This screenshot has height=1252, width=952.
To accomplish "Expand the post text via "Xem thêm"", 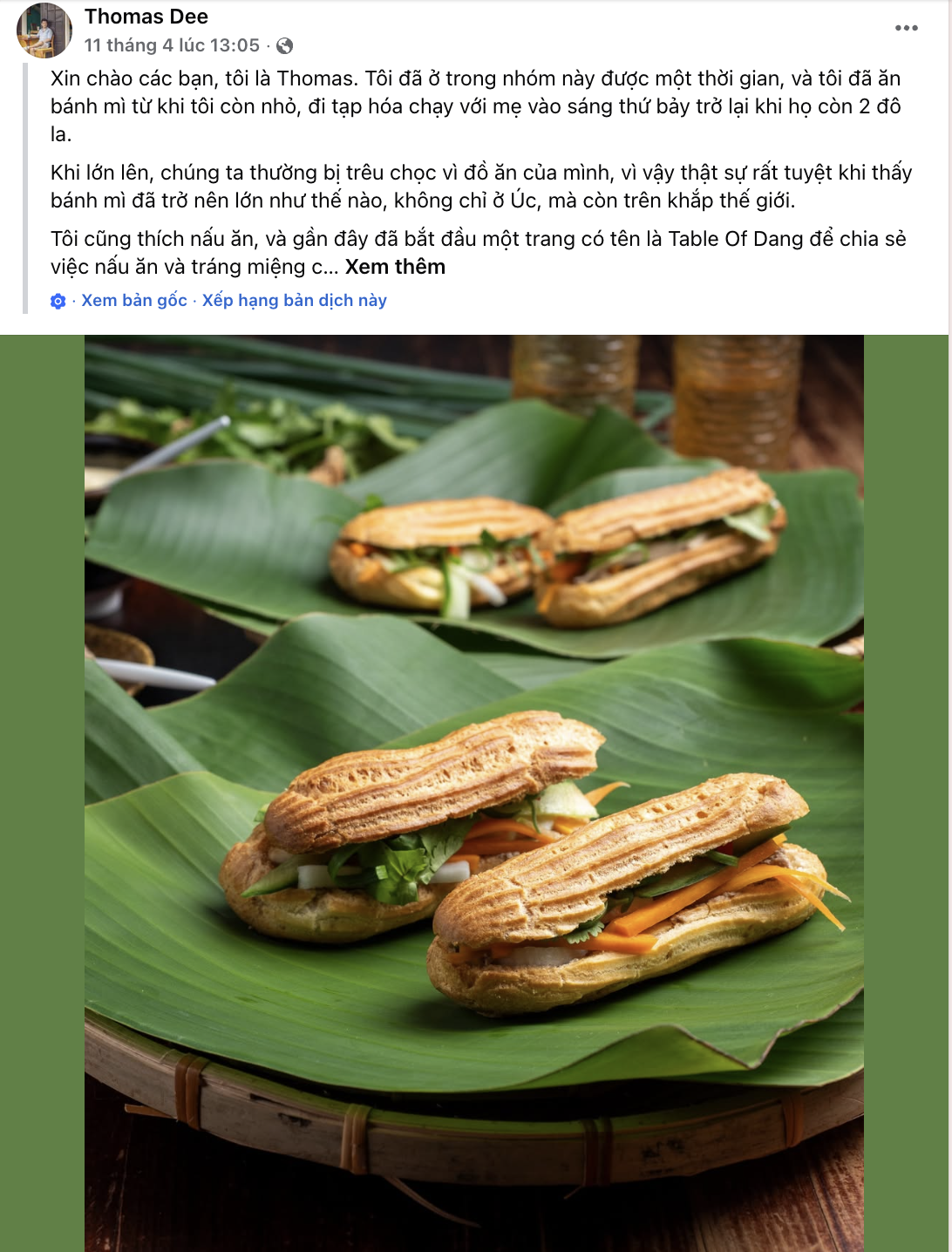I will click(394, 266).
